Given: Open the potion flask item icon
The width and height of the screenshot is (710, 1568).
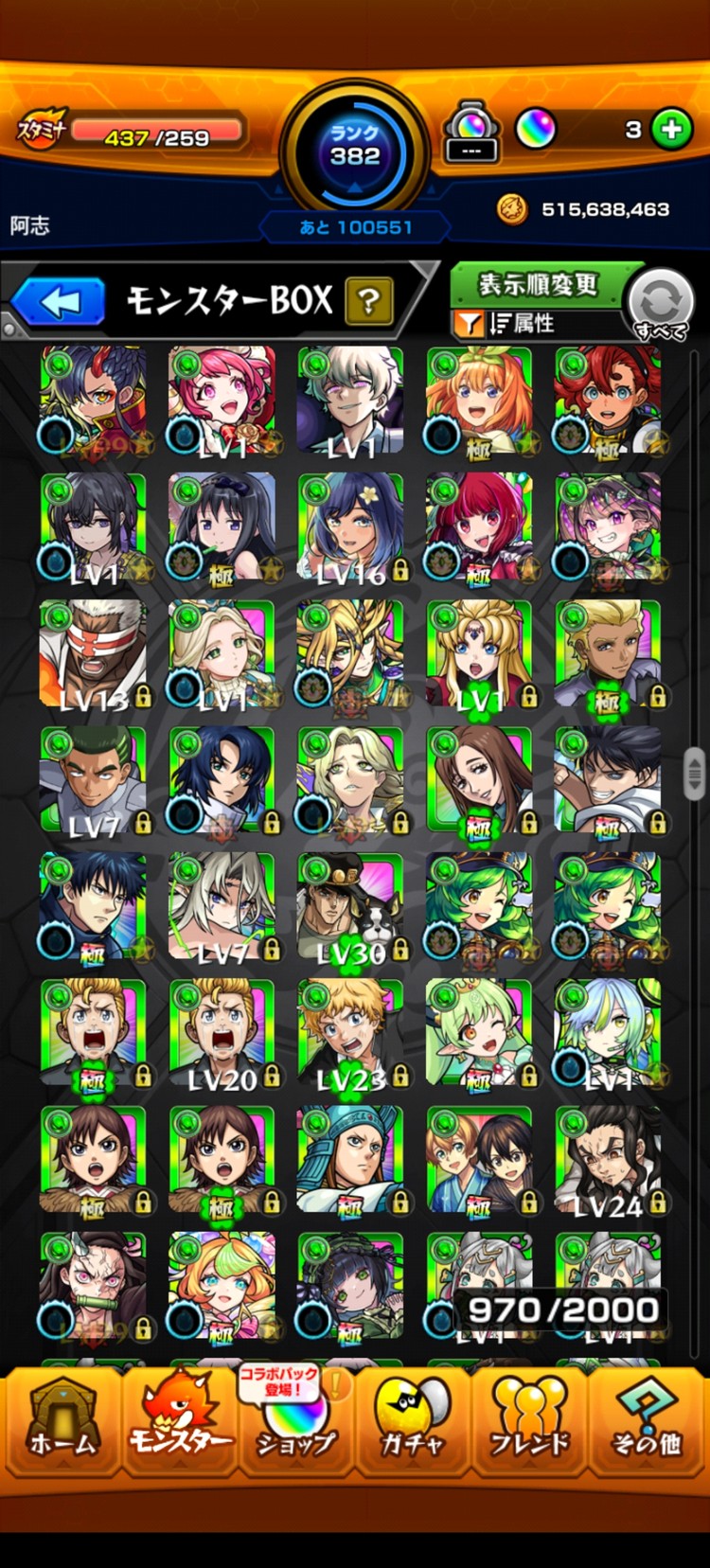Looking at the screenshot, I should click(x=471, y=131).
